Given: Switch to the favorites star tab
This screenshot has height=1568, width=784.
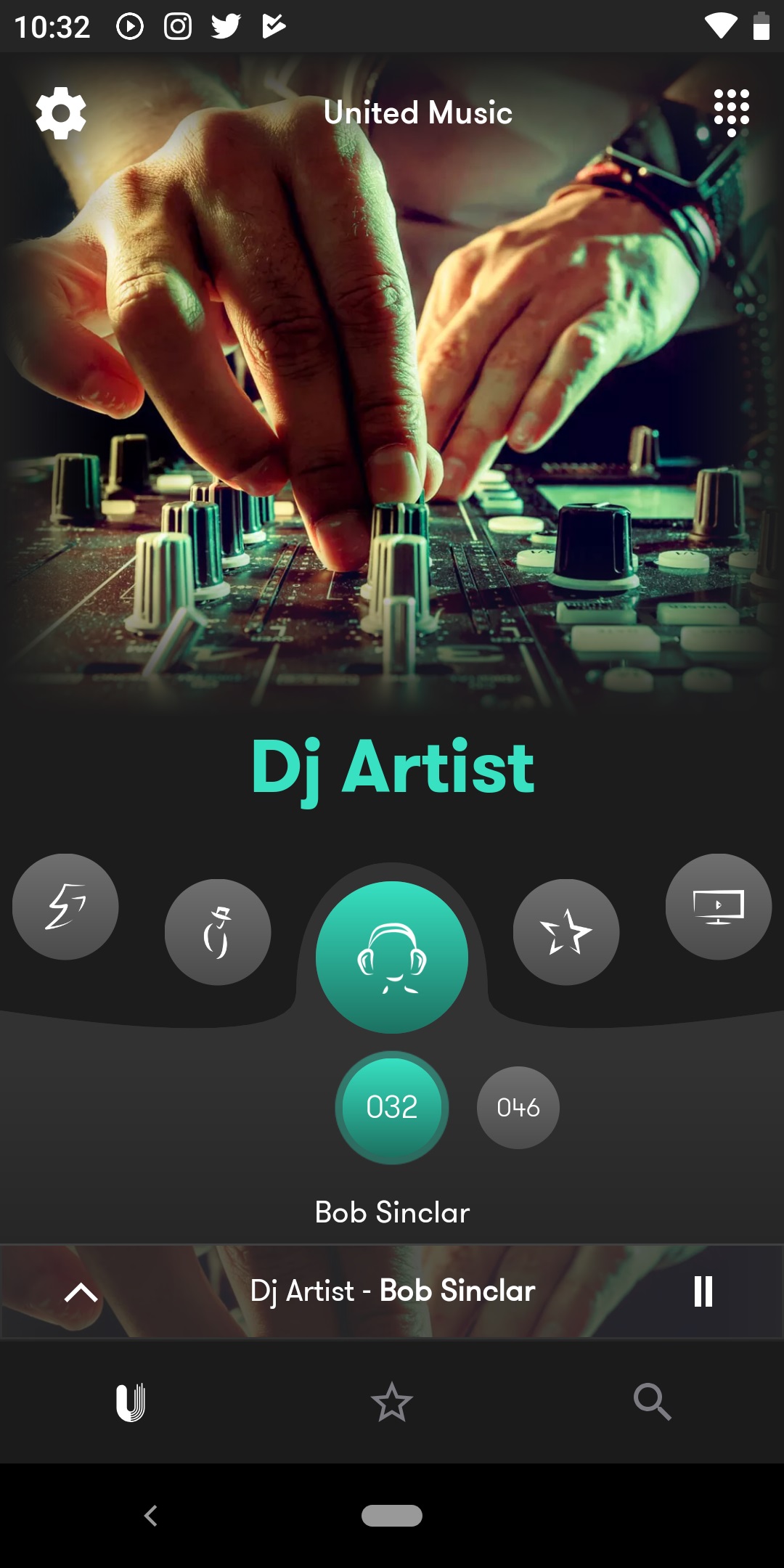Looking at the screenshot, I should pyautogui.click(x=392, y=1402).
